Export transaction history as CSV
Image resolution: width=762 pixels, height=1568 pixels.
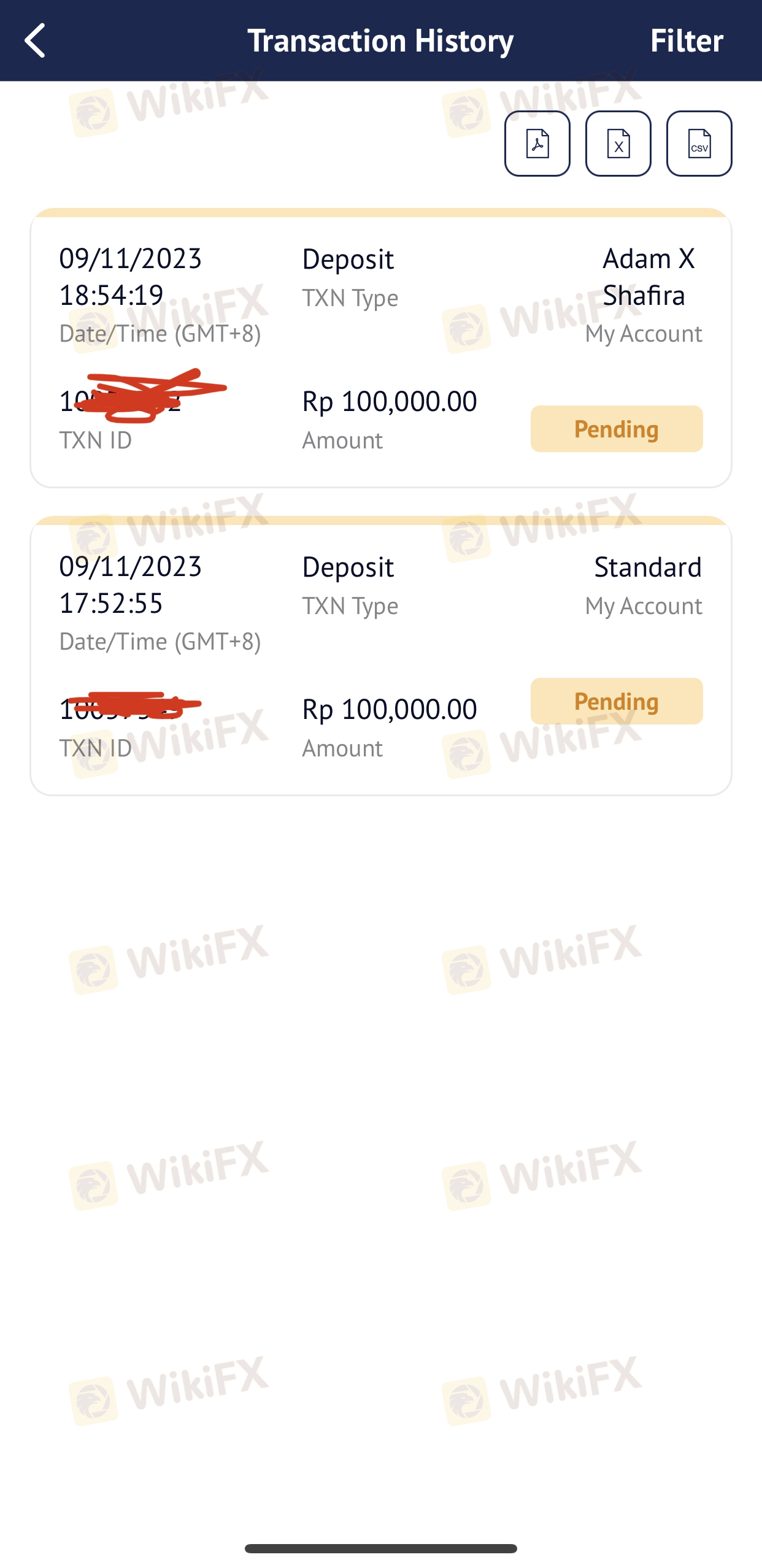699,144
